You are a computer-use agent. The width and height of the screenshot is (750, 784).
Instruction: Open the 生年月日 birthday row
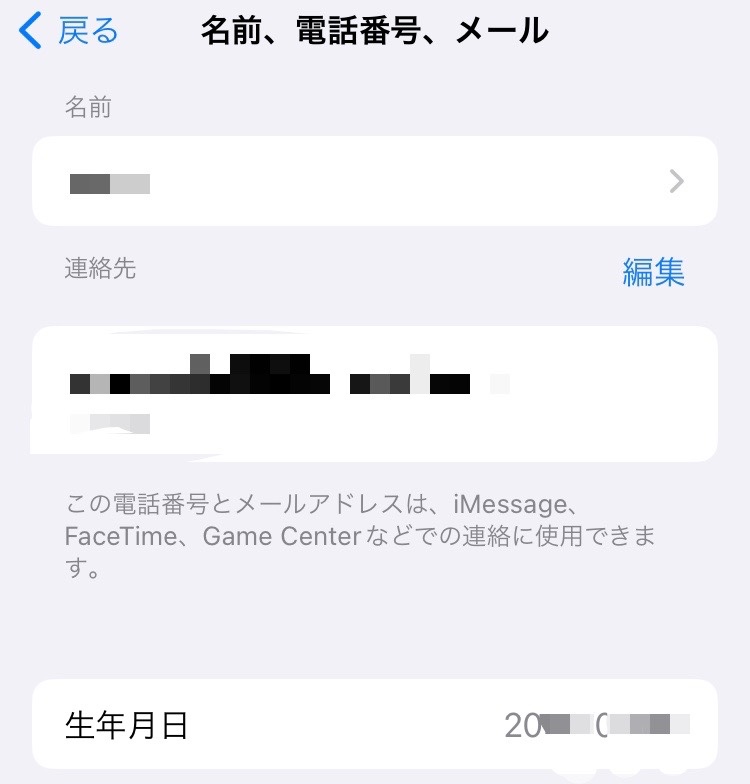[x=375, y=724]
